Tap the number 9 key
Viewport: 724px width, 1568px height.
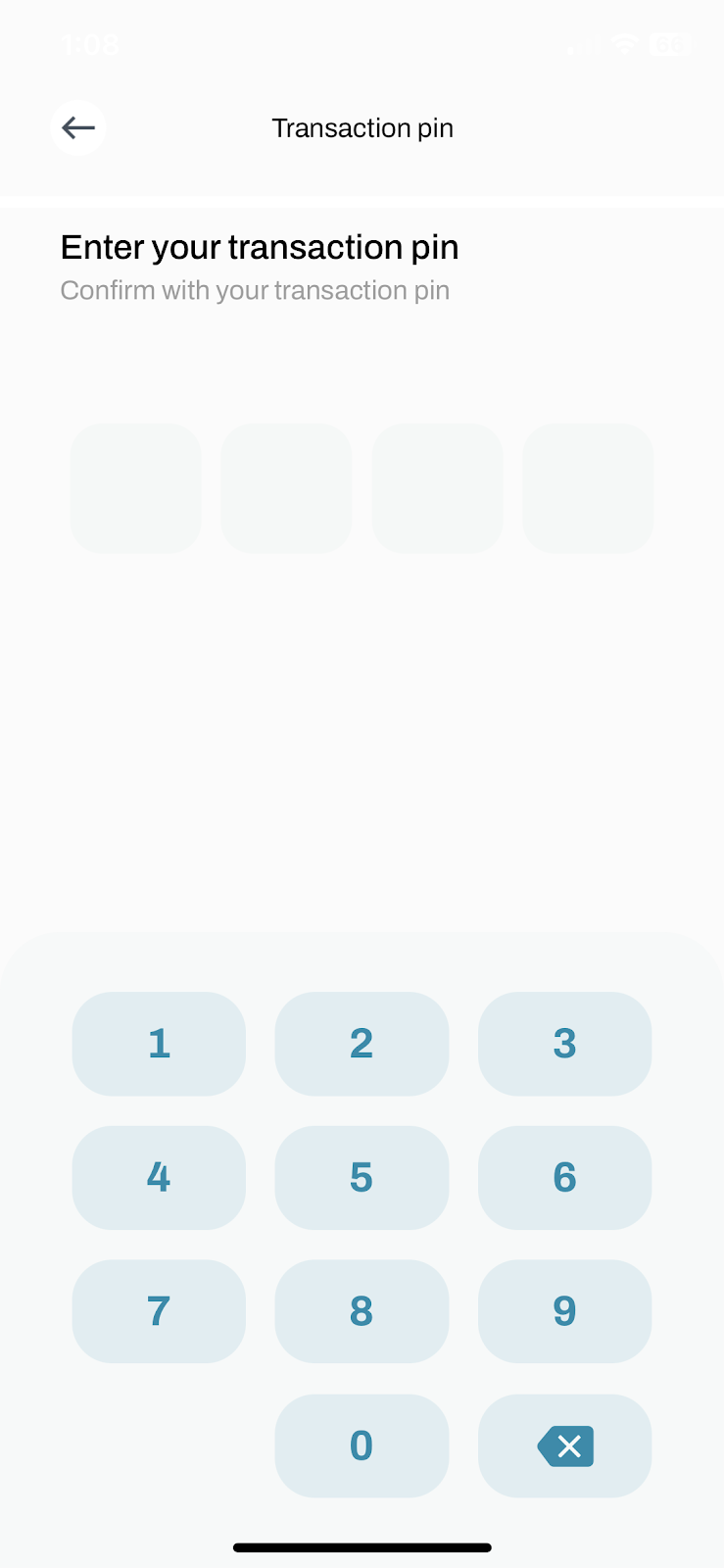pos(564,1311)
